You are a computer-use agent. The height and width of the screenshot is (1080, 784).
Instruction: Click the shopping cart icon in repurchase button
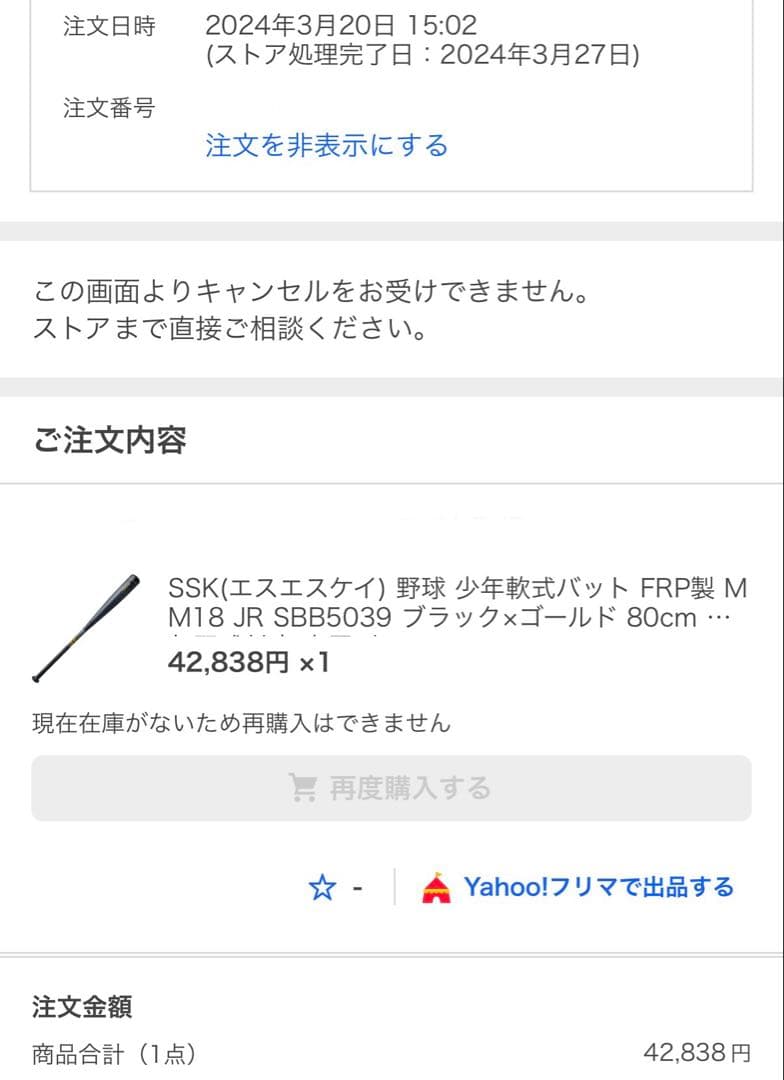[305, 788]
